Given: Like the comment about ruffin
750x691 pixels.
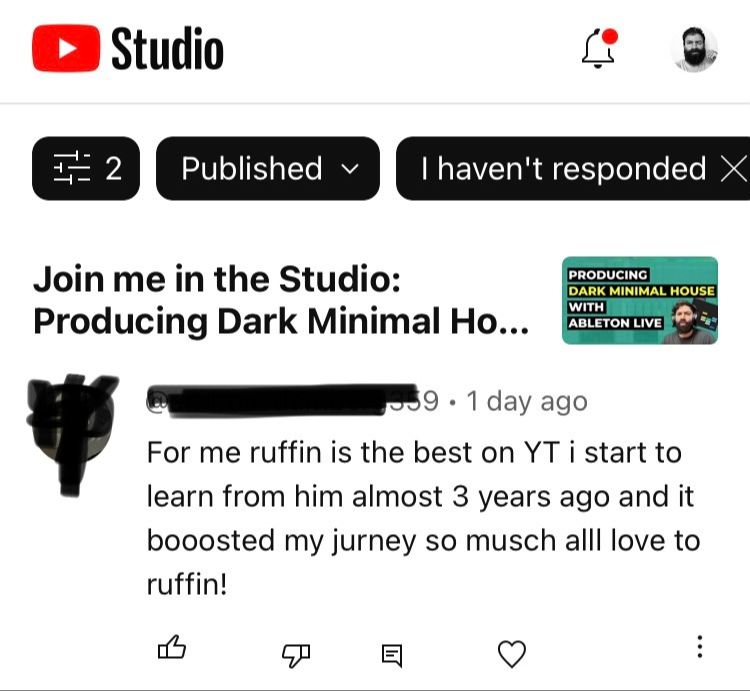Looking at the screenshot, I should click(x=172, y=650).
